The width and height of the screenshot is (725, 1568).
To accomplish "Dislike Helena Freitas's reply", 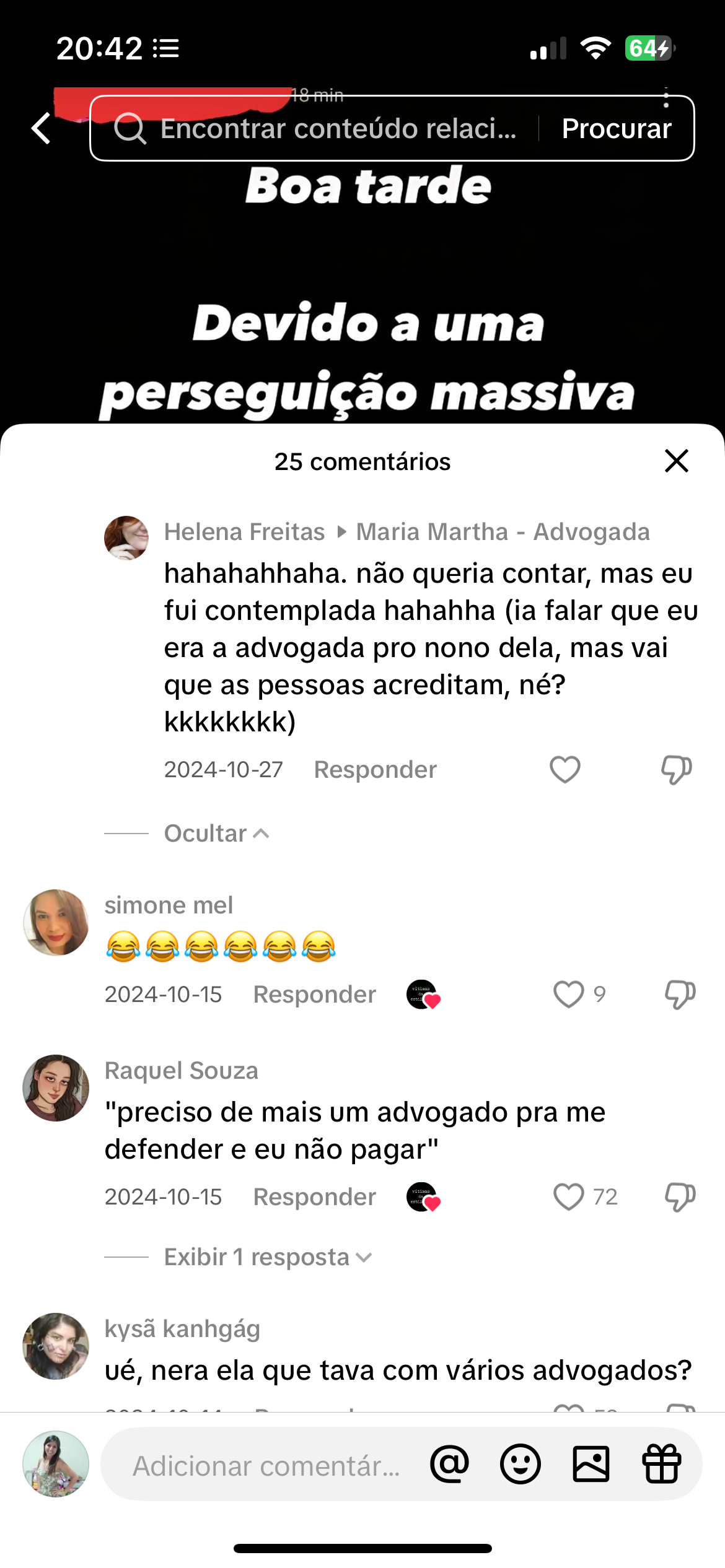I will click(676, 770).
